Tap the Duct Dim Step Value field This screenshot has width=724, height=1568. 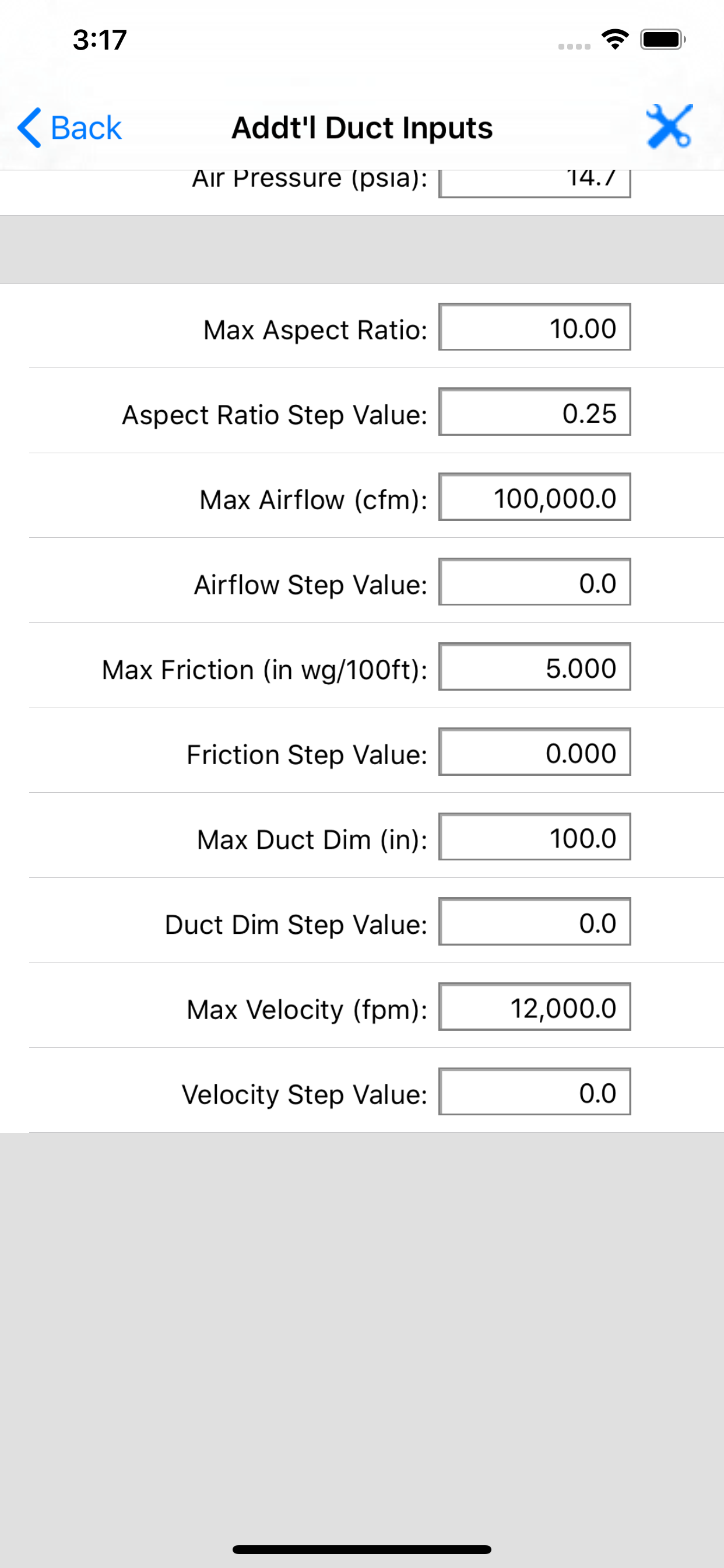tap(534, 922)
